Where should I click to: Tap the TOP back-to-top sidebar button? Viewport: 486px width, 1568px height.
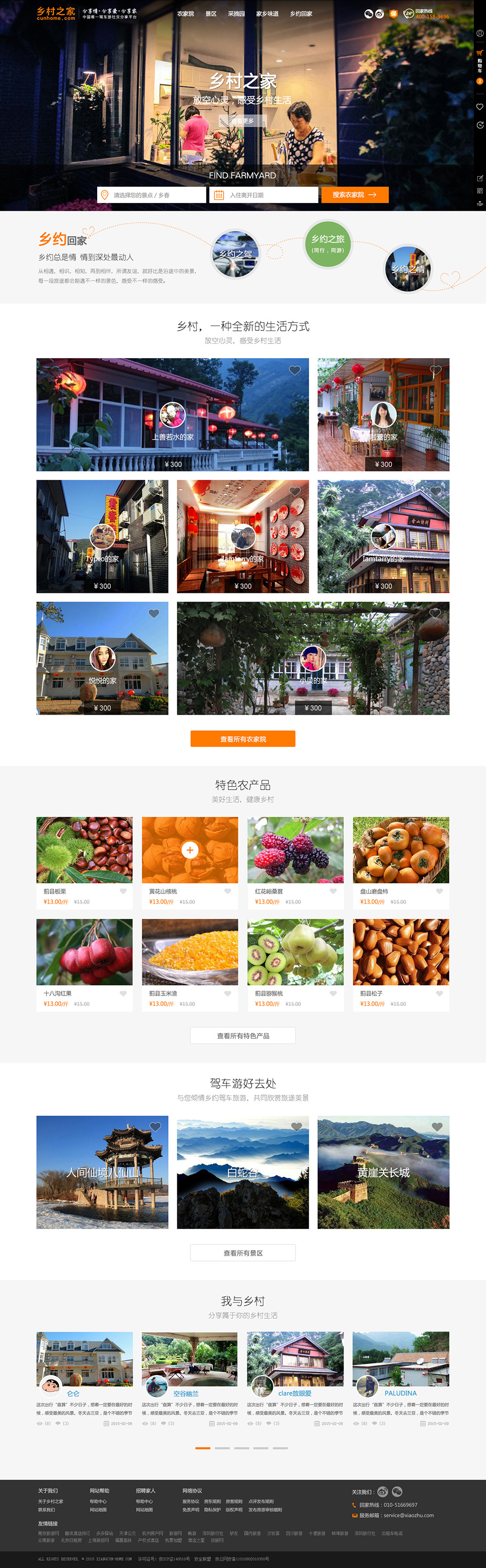479,204
